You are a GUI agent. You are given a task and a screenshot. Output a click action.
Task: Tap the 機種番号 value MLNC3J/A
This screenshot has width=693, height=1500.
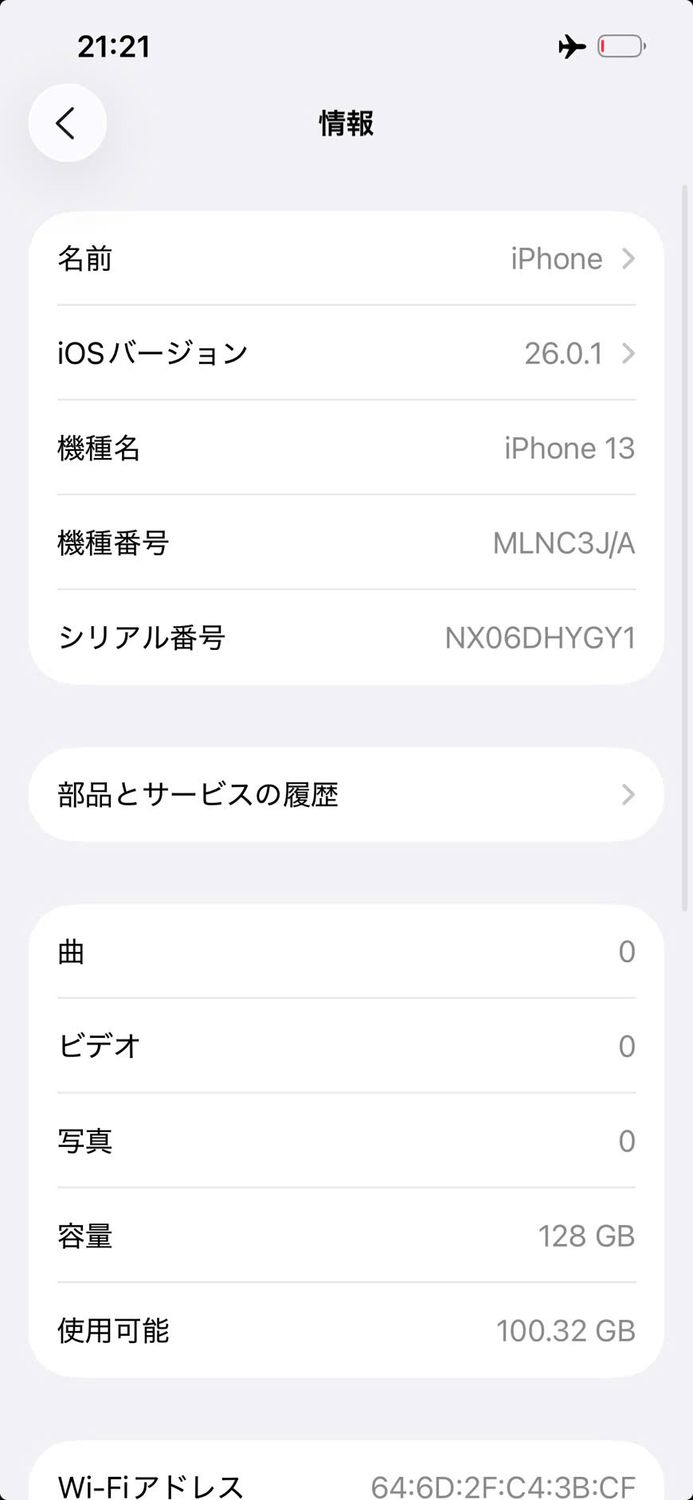(563, 543)
